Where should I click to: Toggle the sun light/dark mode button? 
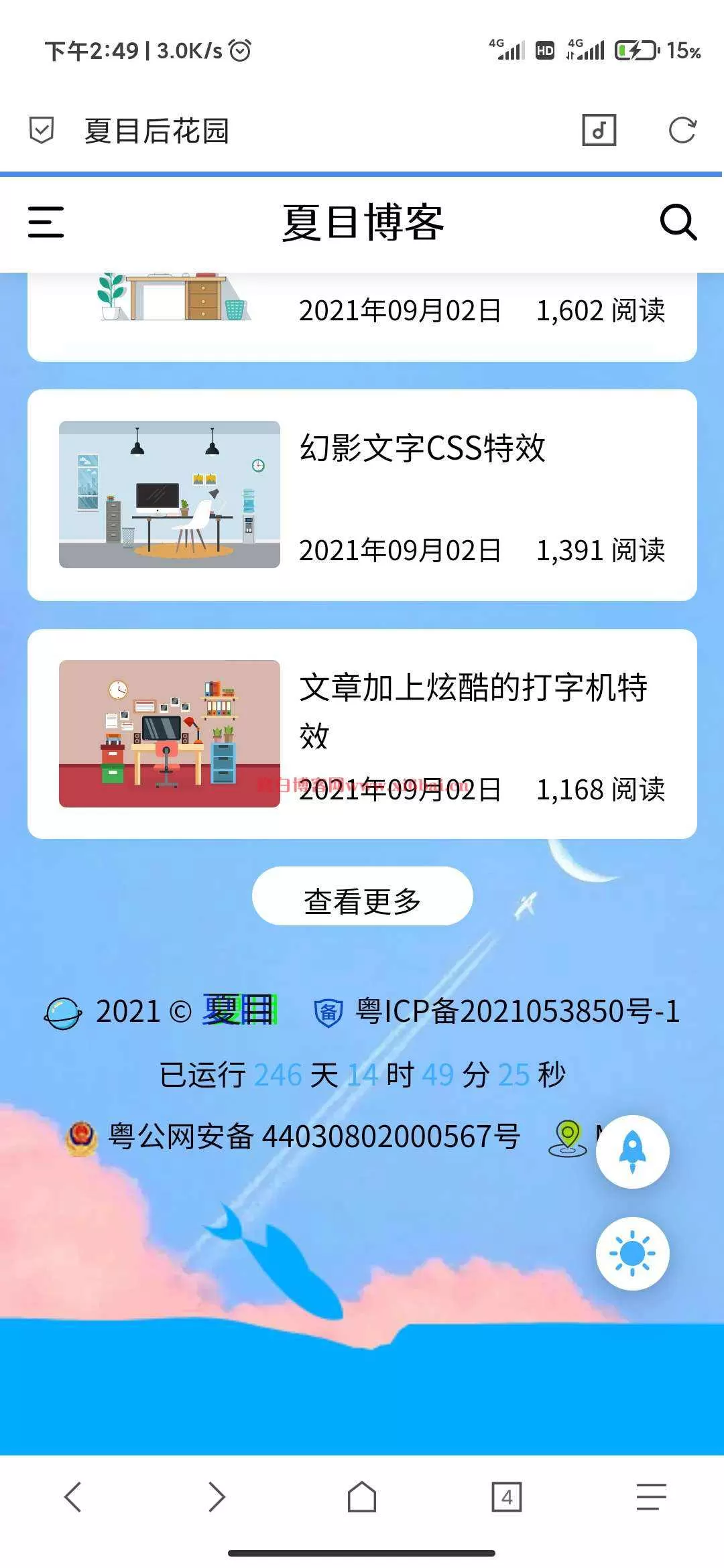pos(632,1254)
